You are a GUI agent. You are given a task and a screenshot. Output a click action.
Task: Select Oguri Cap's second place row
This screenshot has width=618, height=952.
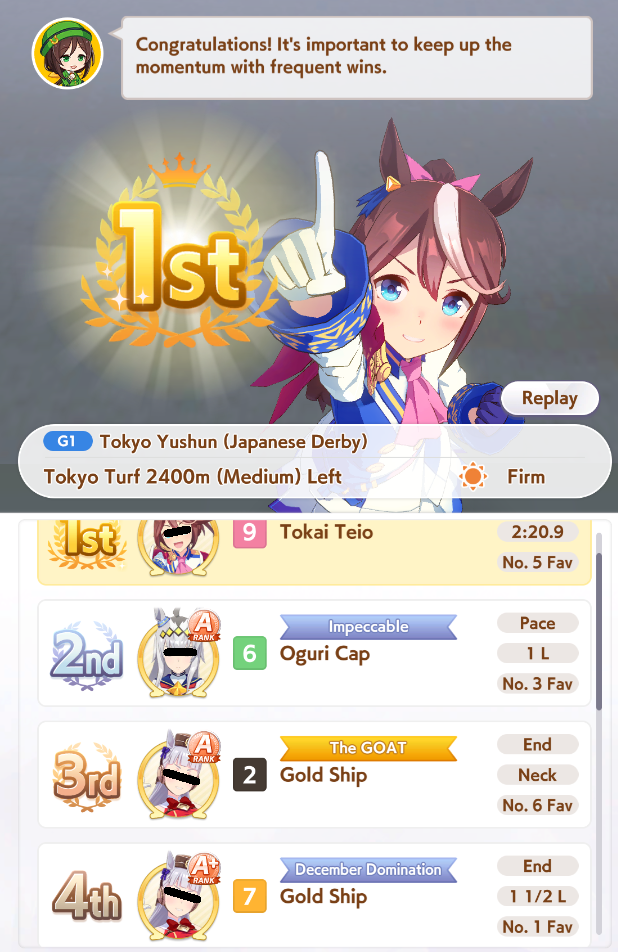pyautogui.click(x=314, y=653)
